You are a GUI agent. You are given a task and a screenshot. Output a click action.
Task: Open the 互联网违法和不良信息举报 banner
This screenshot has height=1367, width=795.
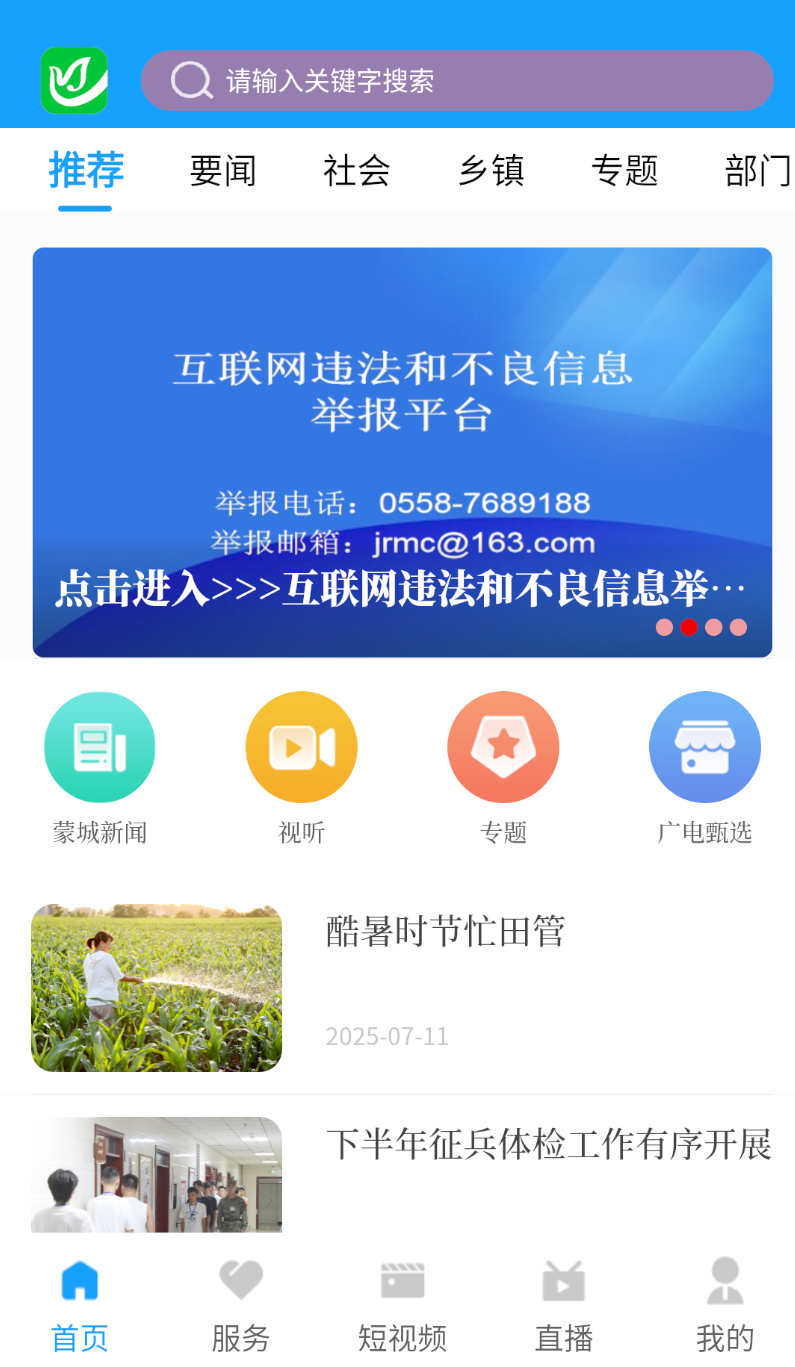[402, 452]
